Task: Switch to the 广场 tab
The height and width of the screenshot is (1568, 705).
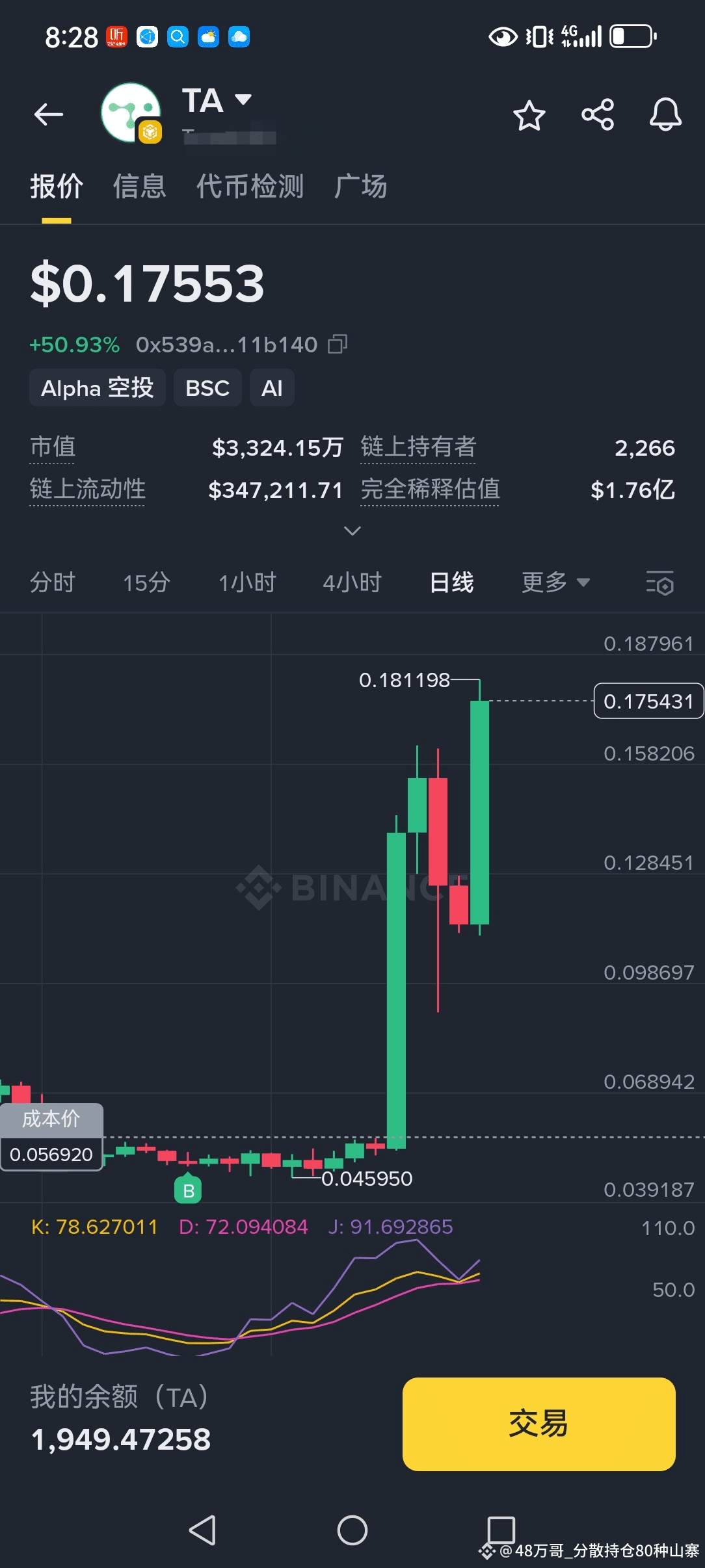Action: [x=361, y=187]
